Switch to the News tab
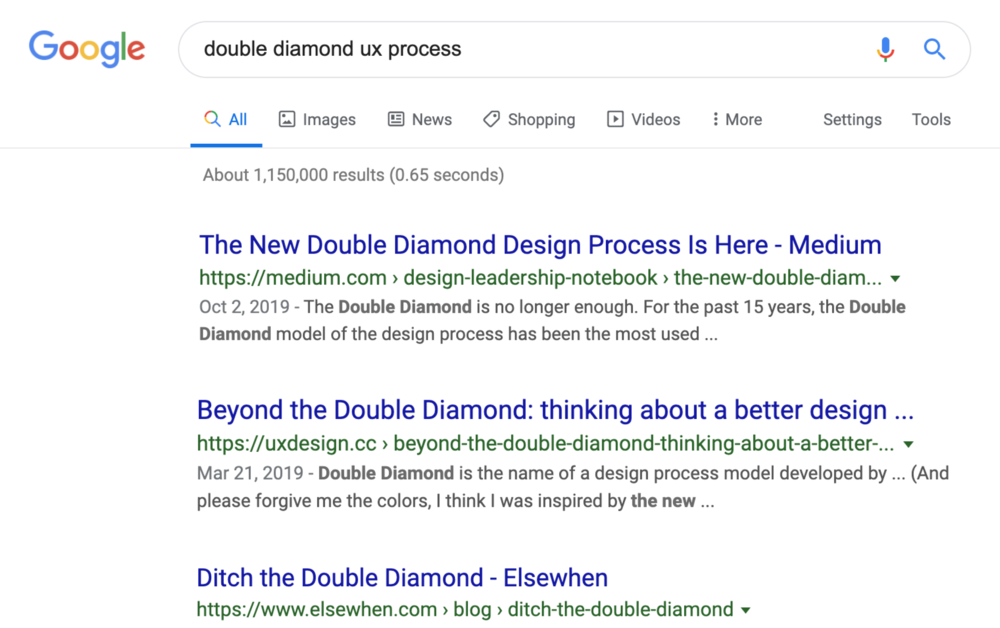The height and width of the screenshot is (628, 1000). pos(420,120)
